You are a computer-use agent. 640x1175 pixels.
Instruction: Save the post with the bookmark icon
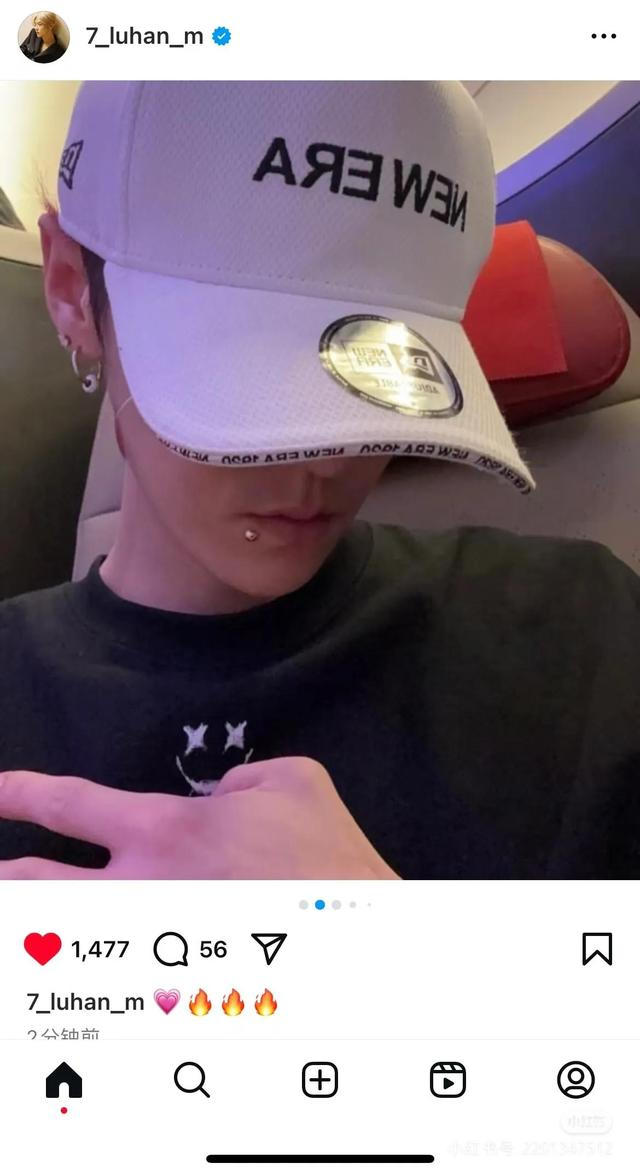(597, 949)
